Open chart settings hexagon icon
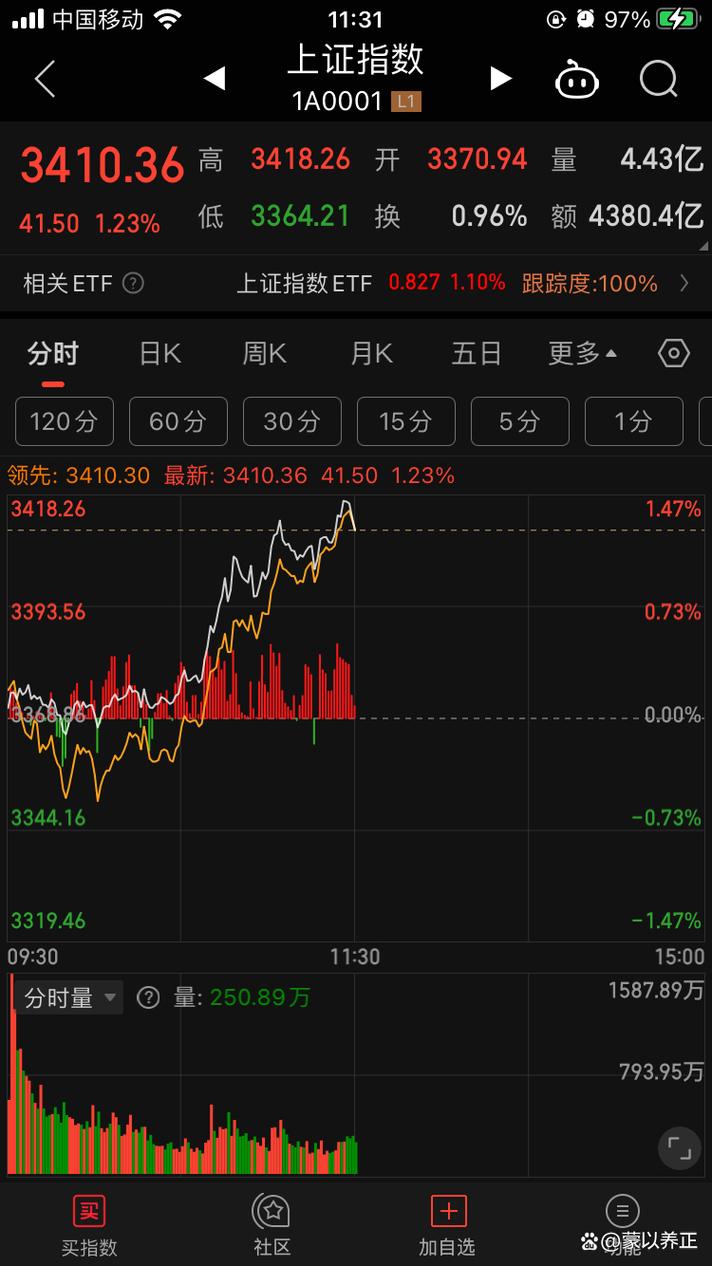This screenshot has height=1266, width=712. coord(674,353)
